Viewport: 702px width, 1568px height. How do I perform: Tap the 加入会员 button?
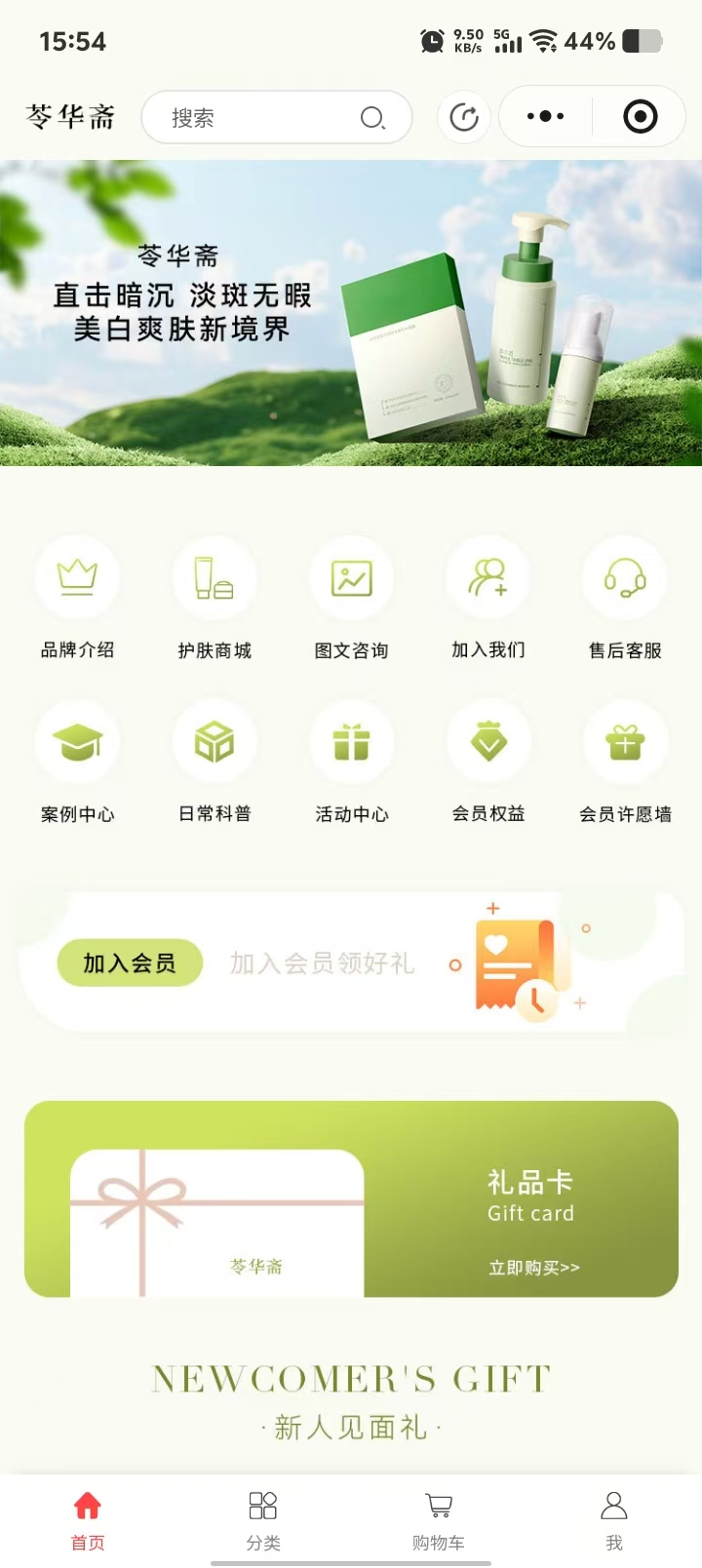(130, 963)
